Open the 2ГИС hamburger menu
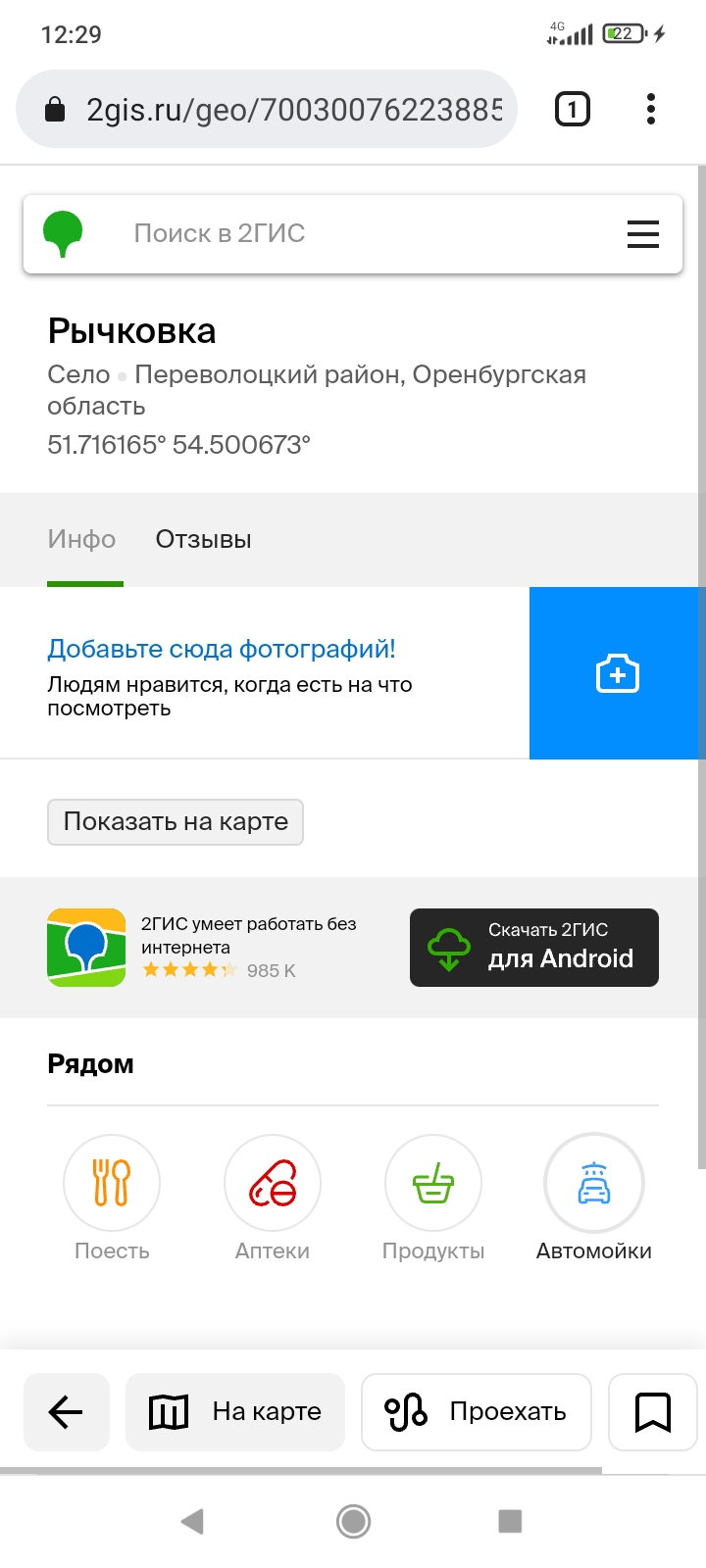 coord(642,234)
